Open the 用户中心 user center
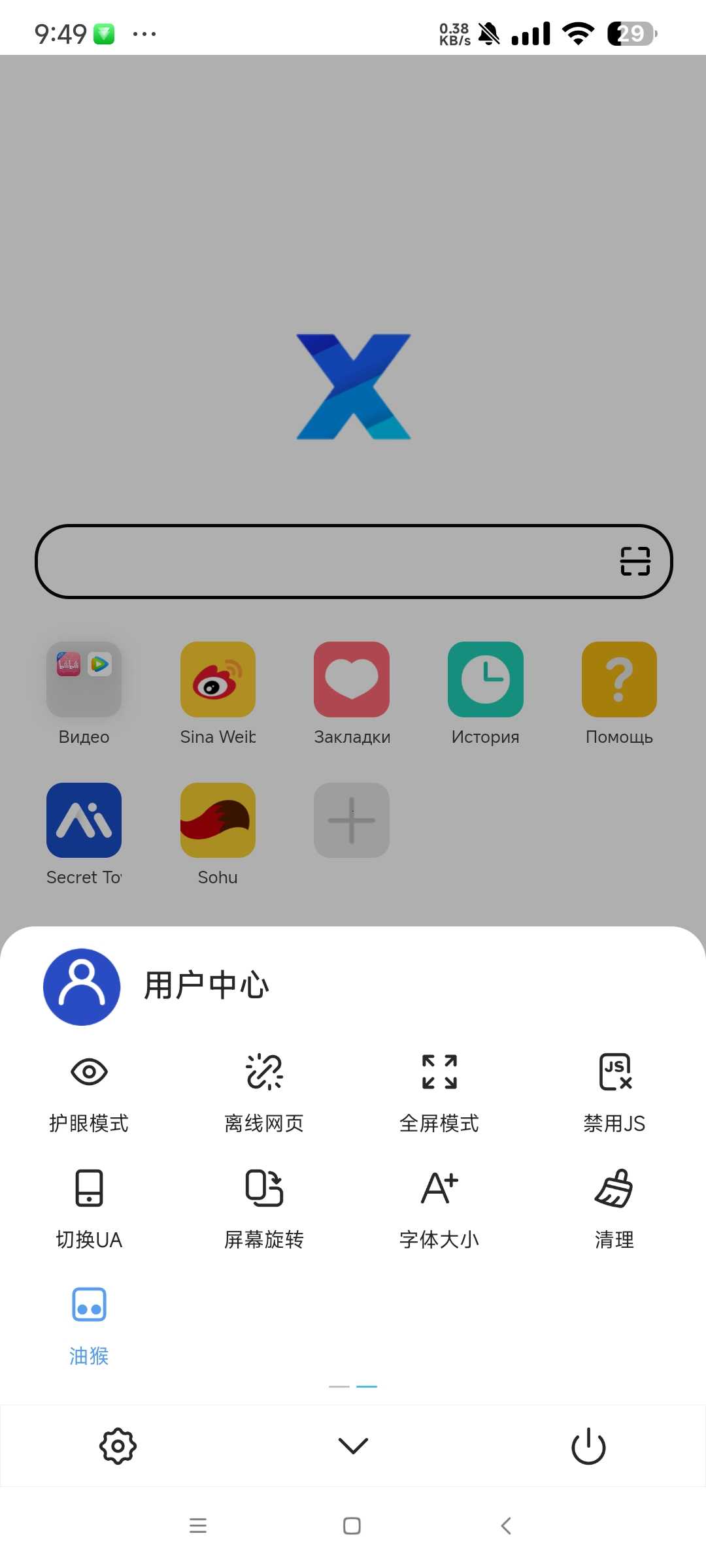This screenshot has height=1568, width=706. [x=157, y=987]
